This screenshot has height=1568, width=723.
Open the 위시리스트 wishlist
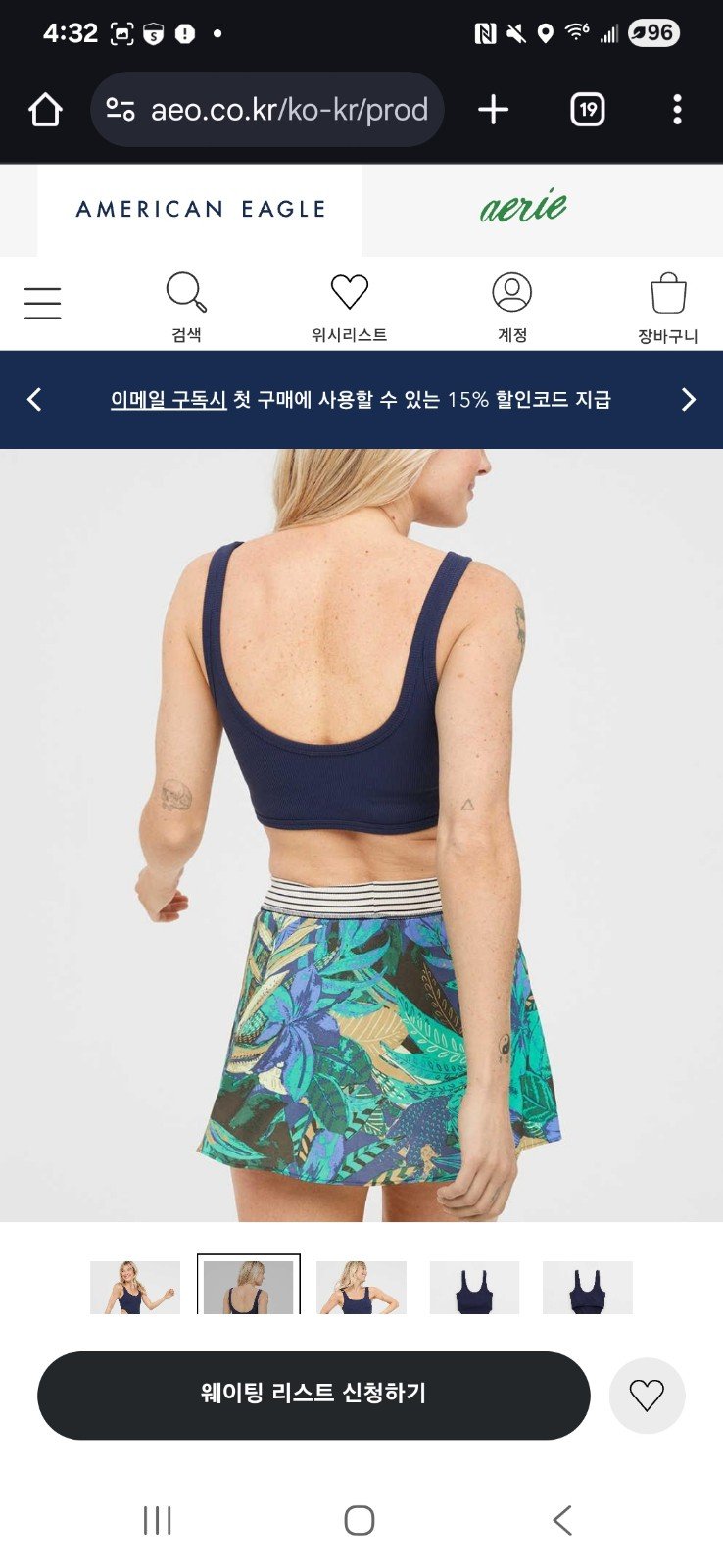click(x=350, y=307)
